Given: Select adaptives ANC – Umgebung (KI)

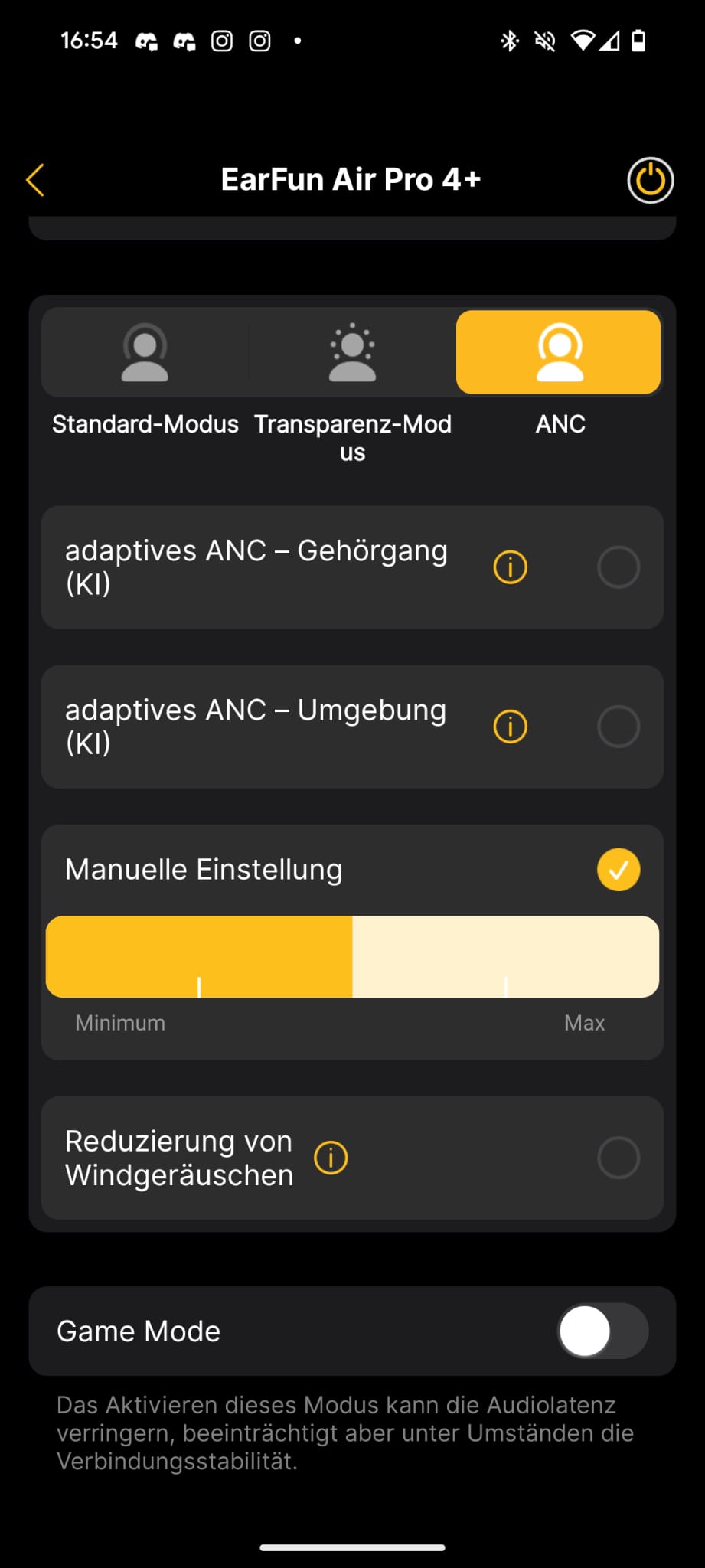Looking at the screenshot, I should 619,727.
